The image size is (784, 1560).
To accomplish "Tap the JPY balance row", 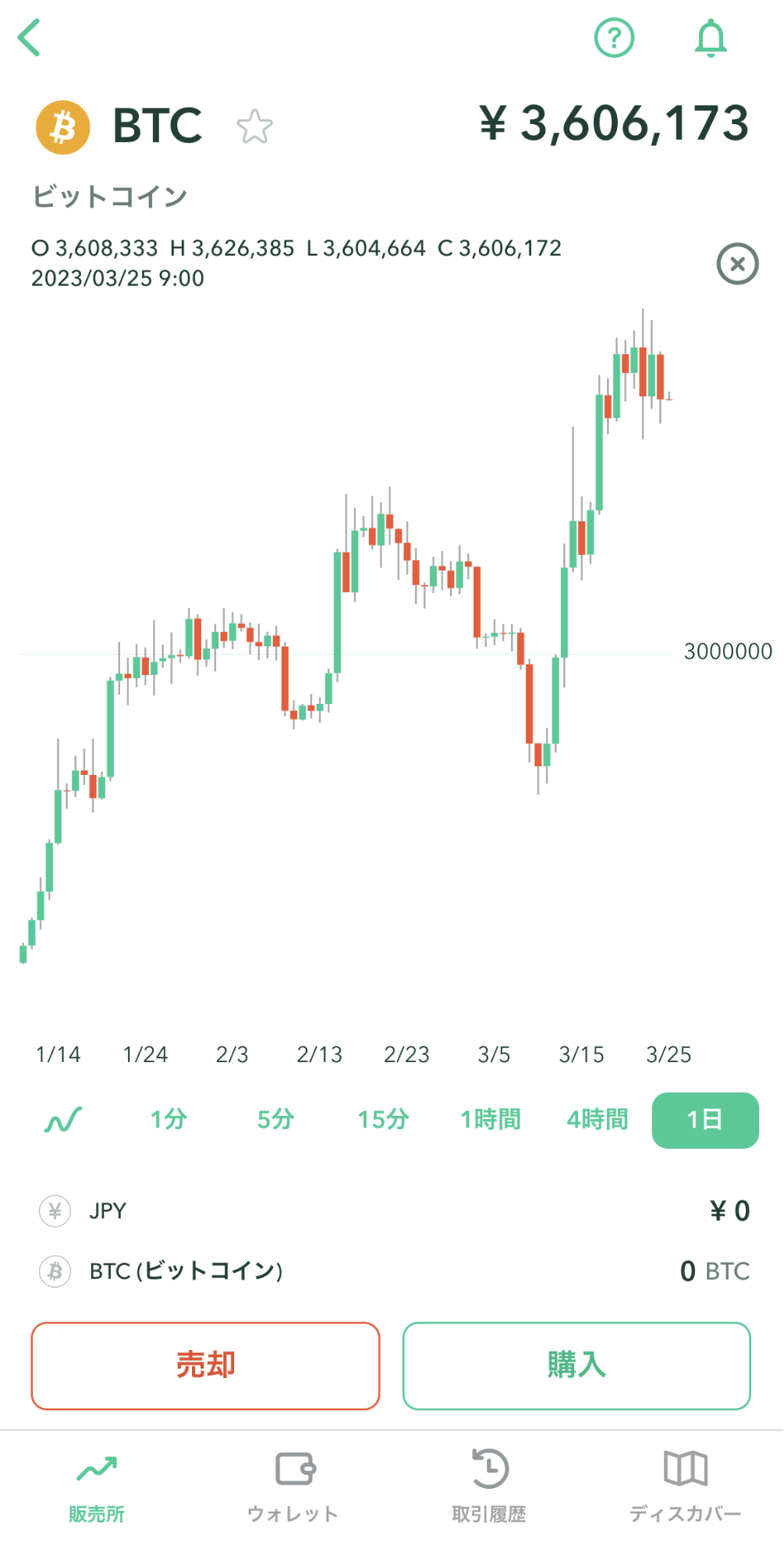I will 390,1211.
